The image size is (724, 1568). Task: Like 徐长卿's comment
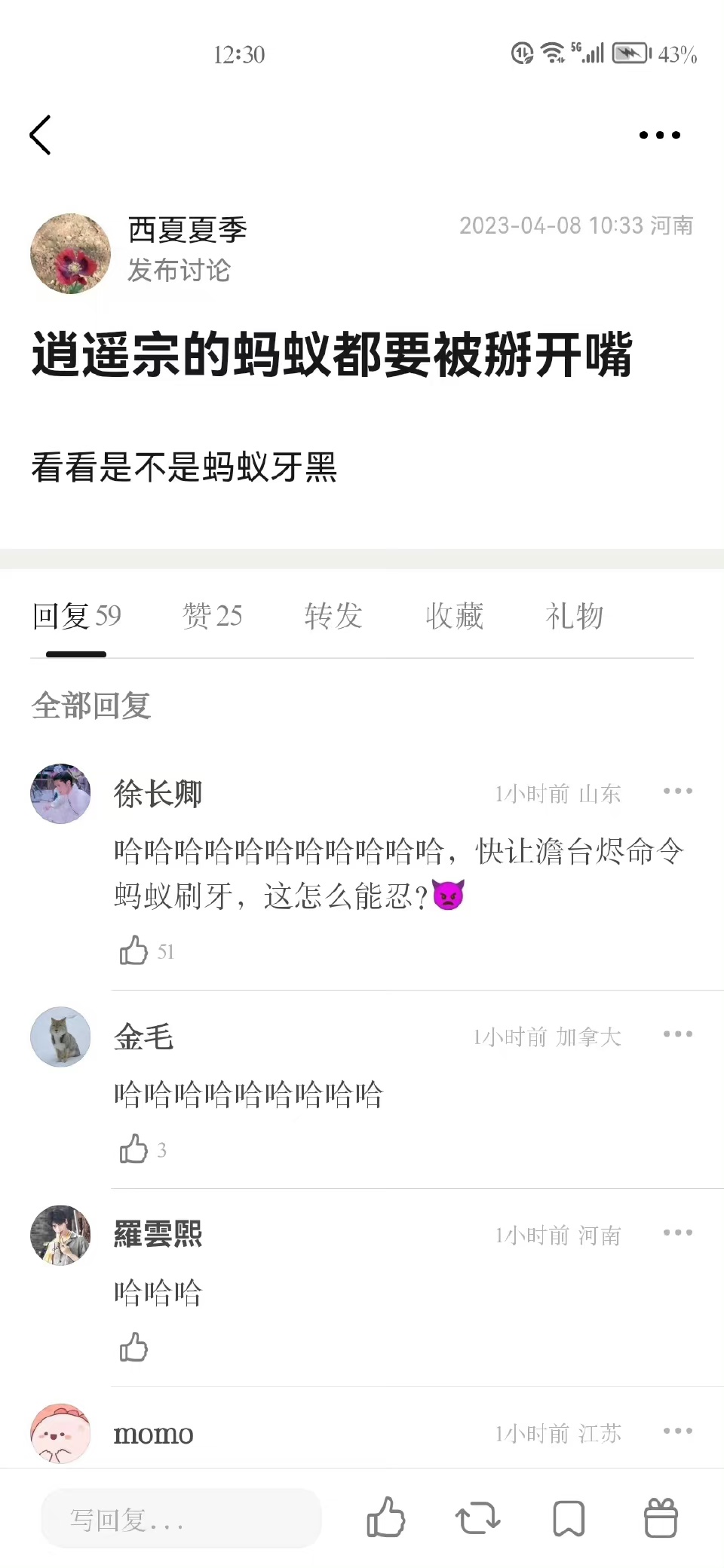[134, 951]
